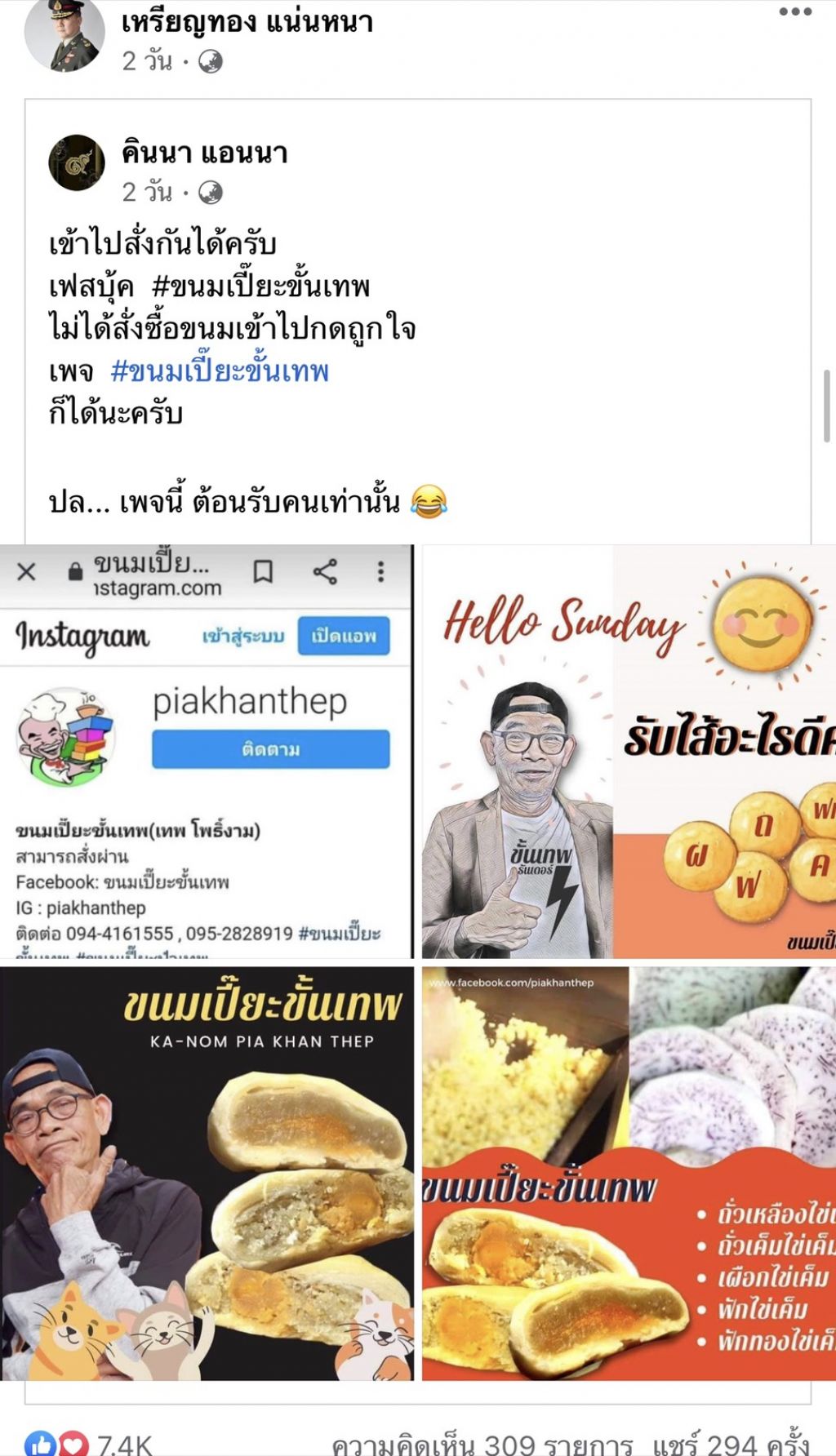Open เหรียญทอง แน่นหนา's profile picture
This screenshot has width=836, height=1456.
[64, 34]
